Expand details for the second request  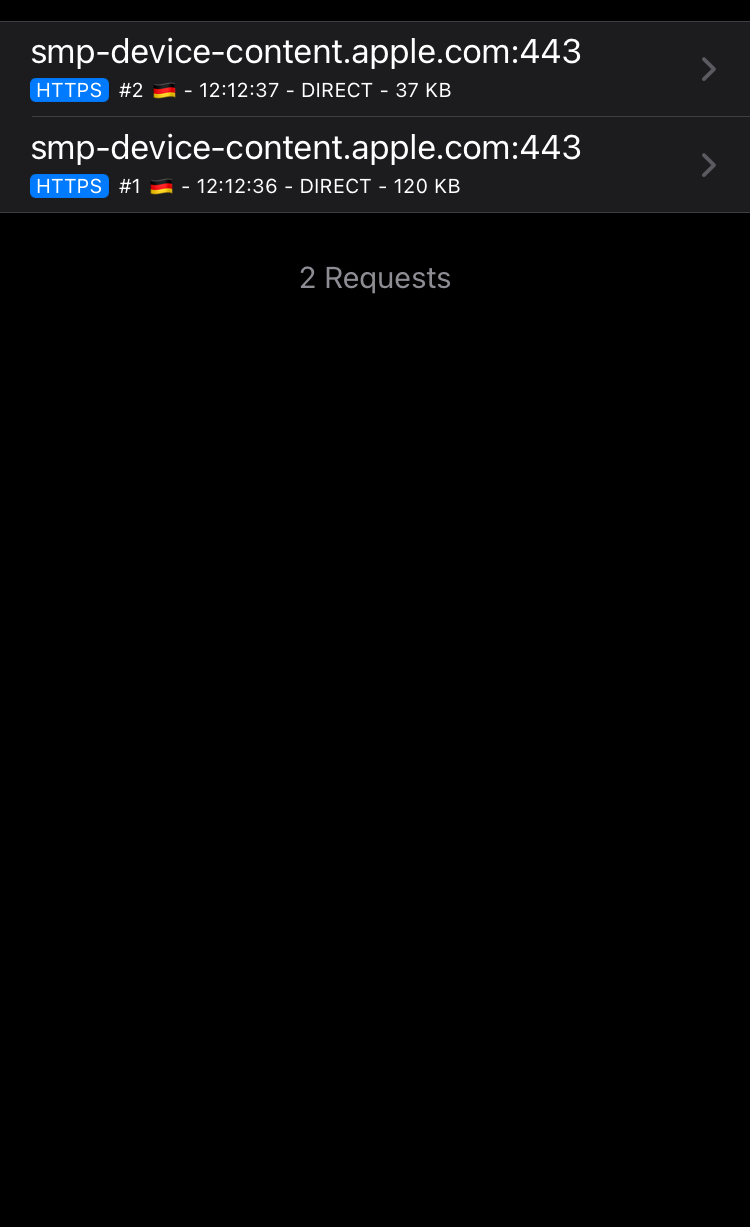708,165
